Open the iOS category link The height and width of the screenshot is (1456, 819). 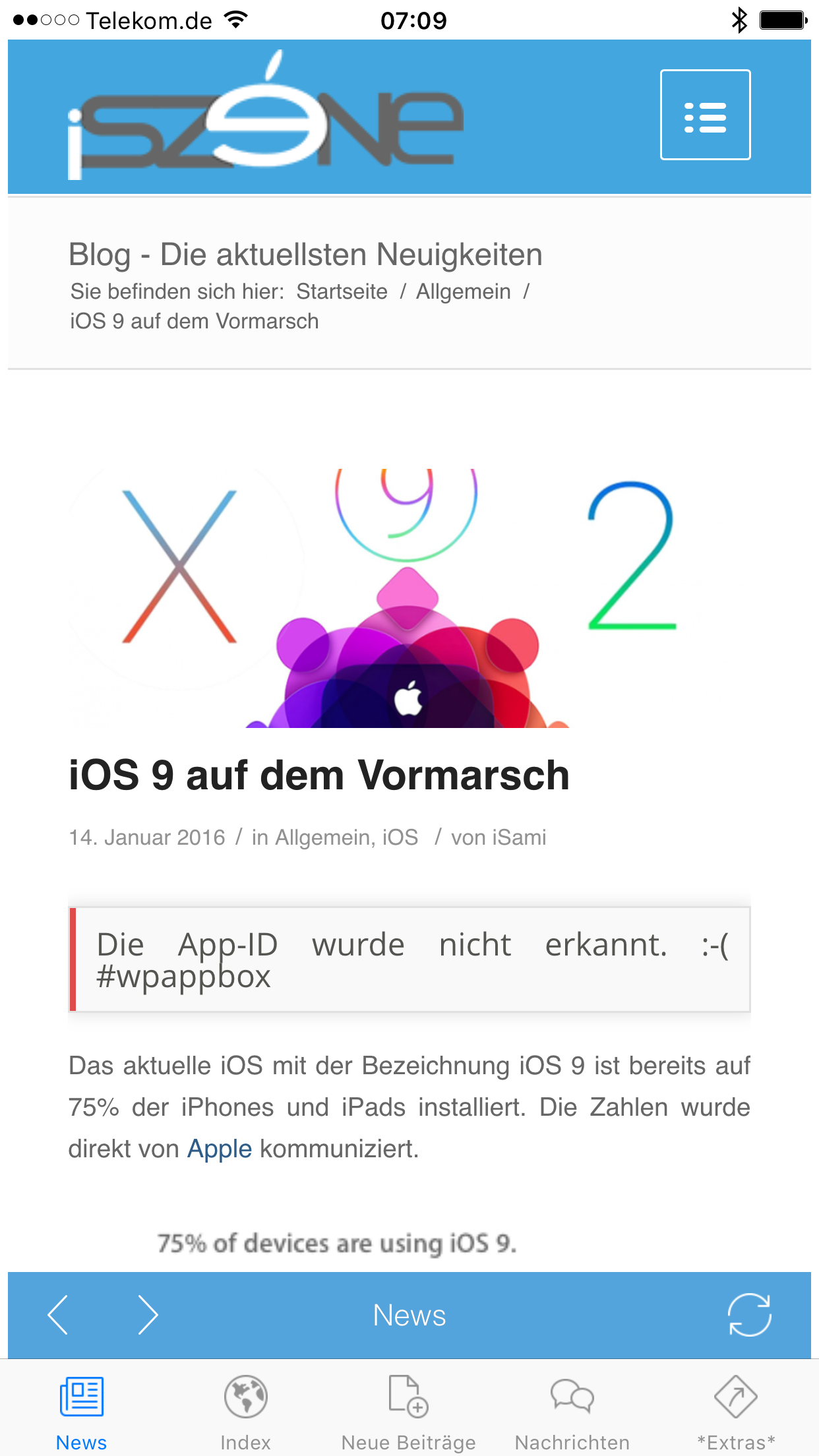[x=400, y=837]
